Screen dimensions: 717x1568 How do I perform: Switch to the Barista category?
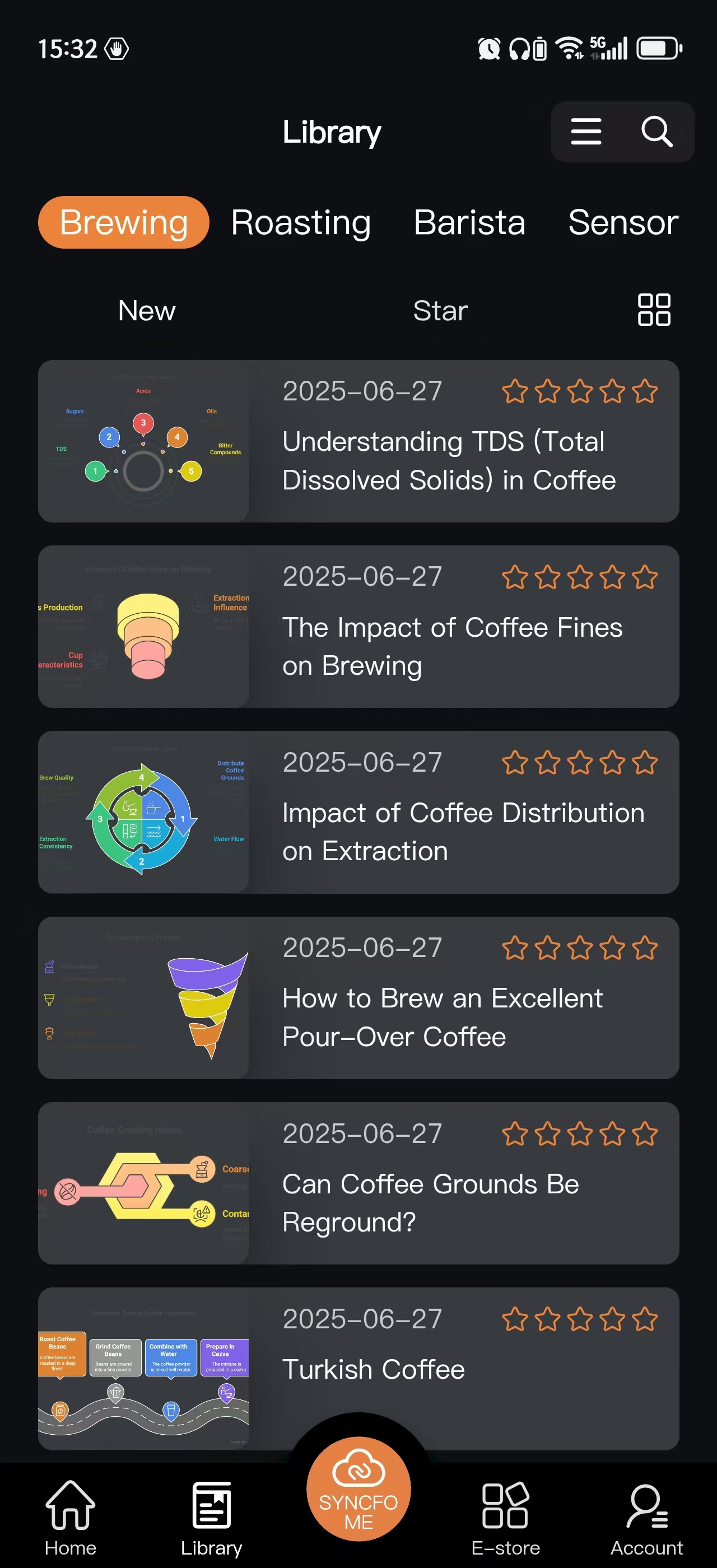click(x=469, y=222)
